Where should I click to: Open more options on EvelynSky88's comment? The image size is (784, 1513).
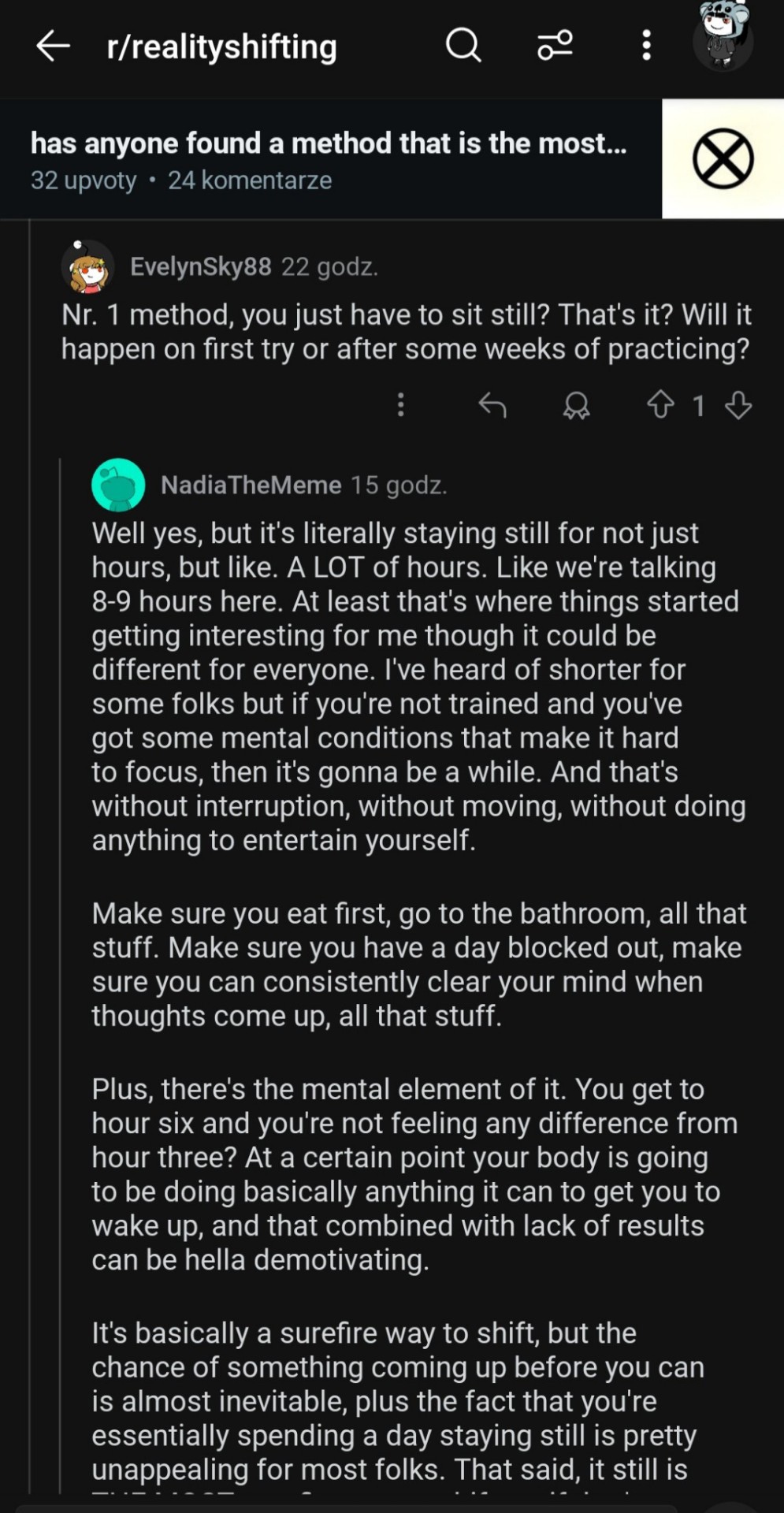(401, 405)
